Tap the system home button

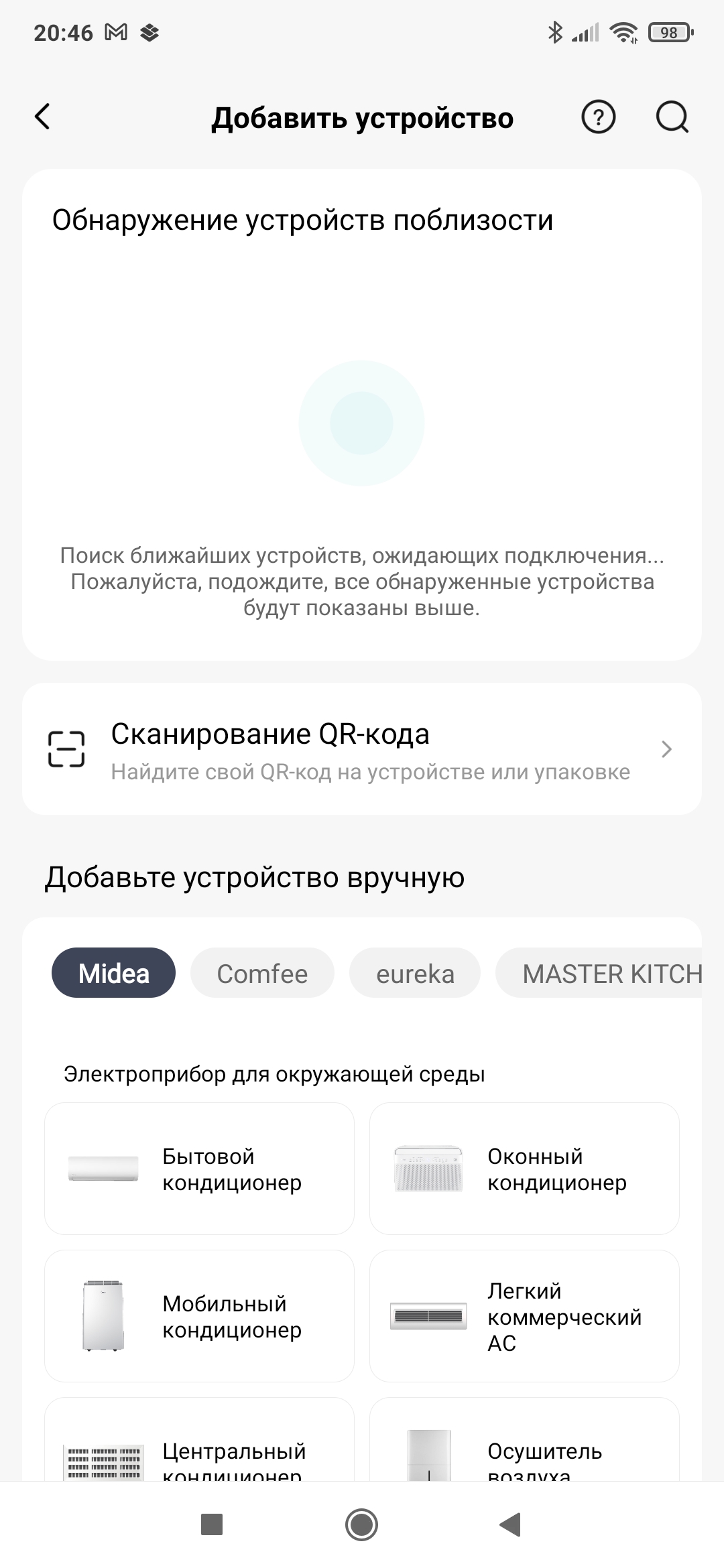tap(361, 1525)
